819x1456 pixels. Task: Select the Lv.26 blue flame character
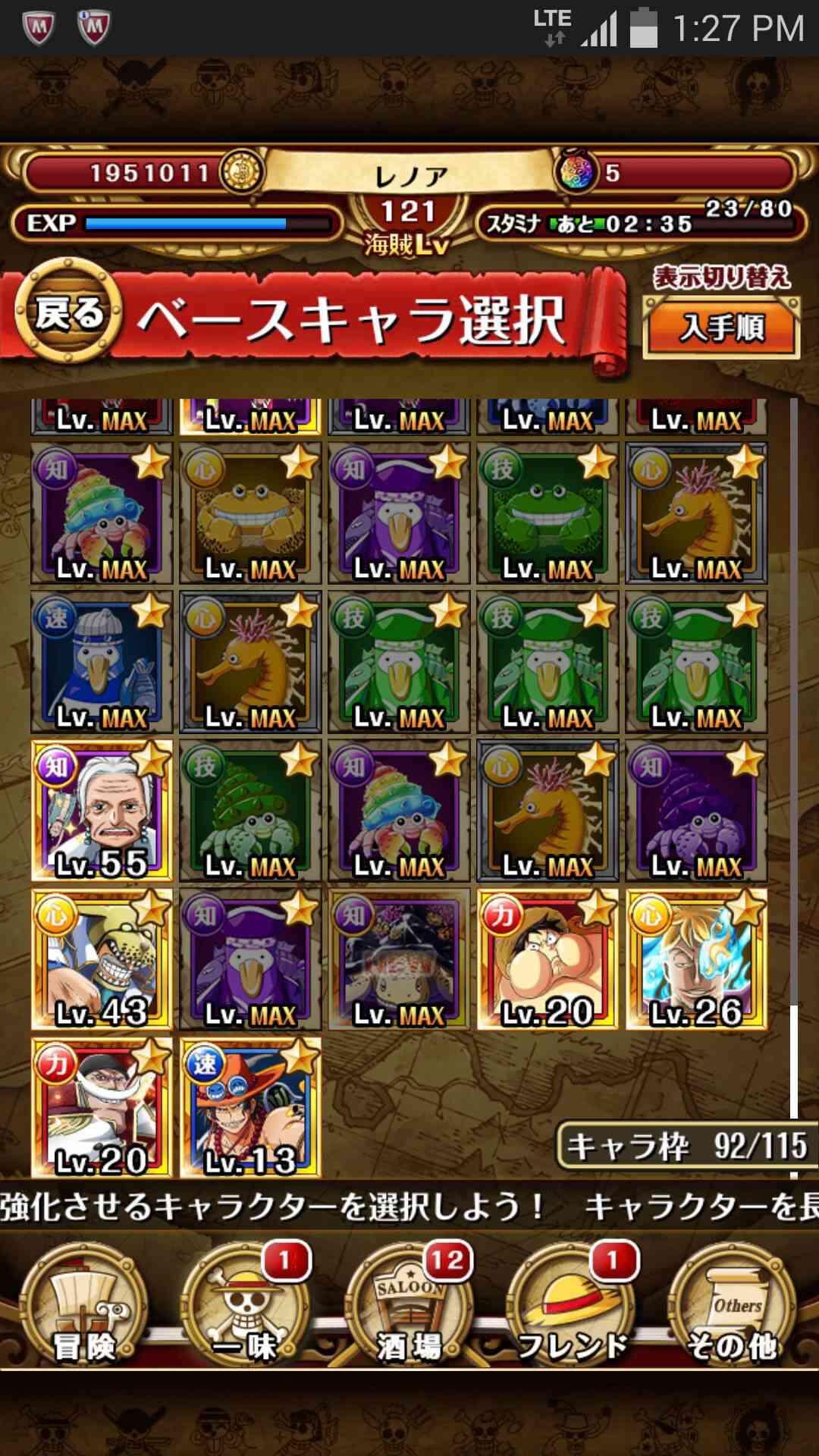(696, 959)
